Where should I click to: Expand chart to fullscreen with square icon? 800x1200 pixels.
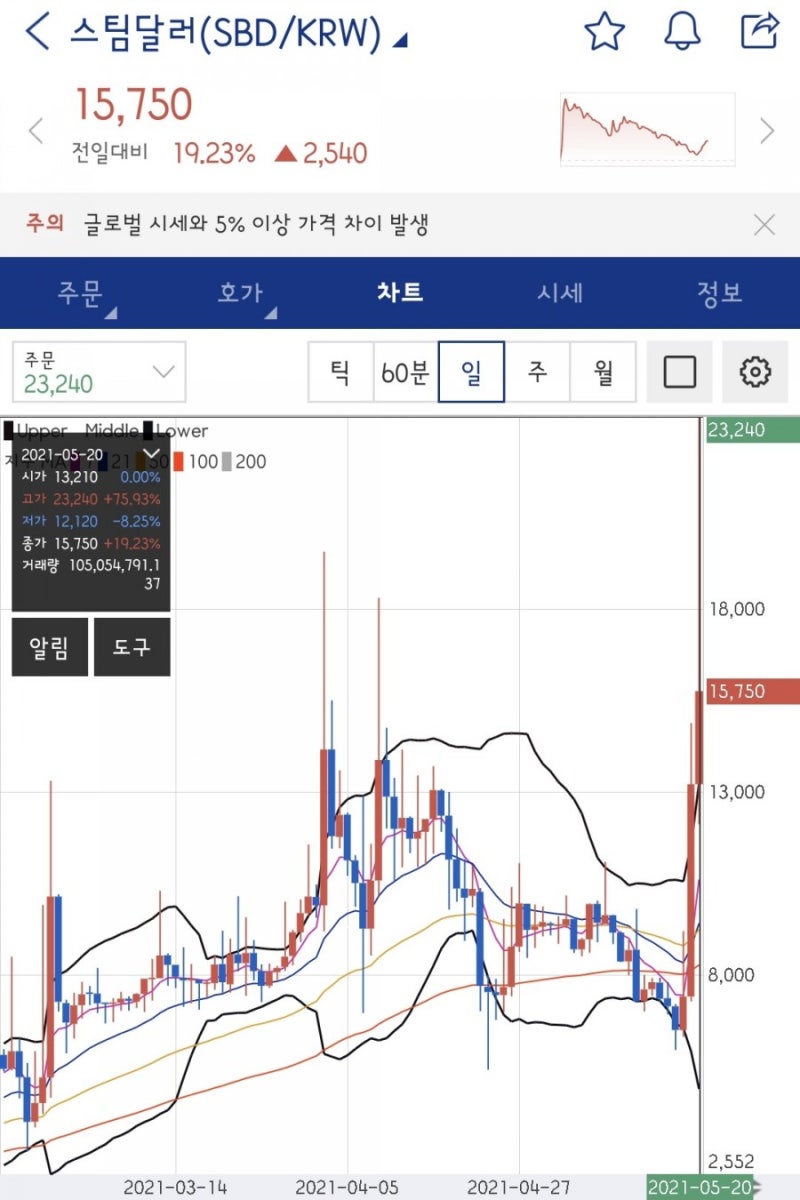point(679,370)
